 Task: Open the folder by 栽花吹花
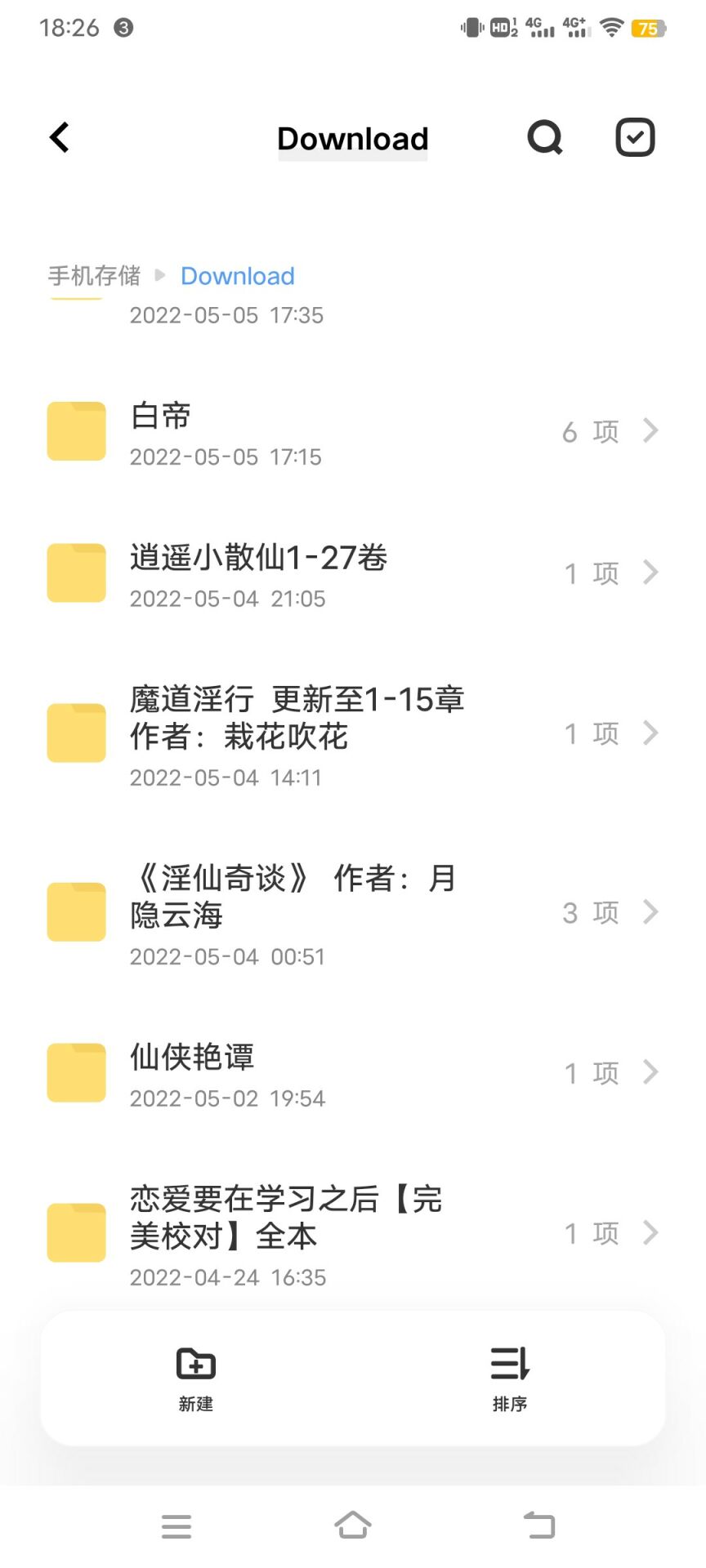pos(353,734)
